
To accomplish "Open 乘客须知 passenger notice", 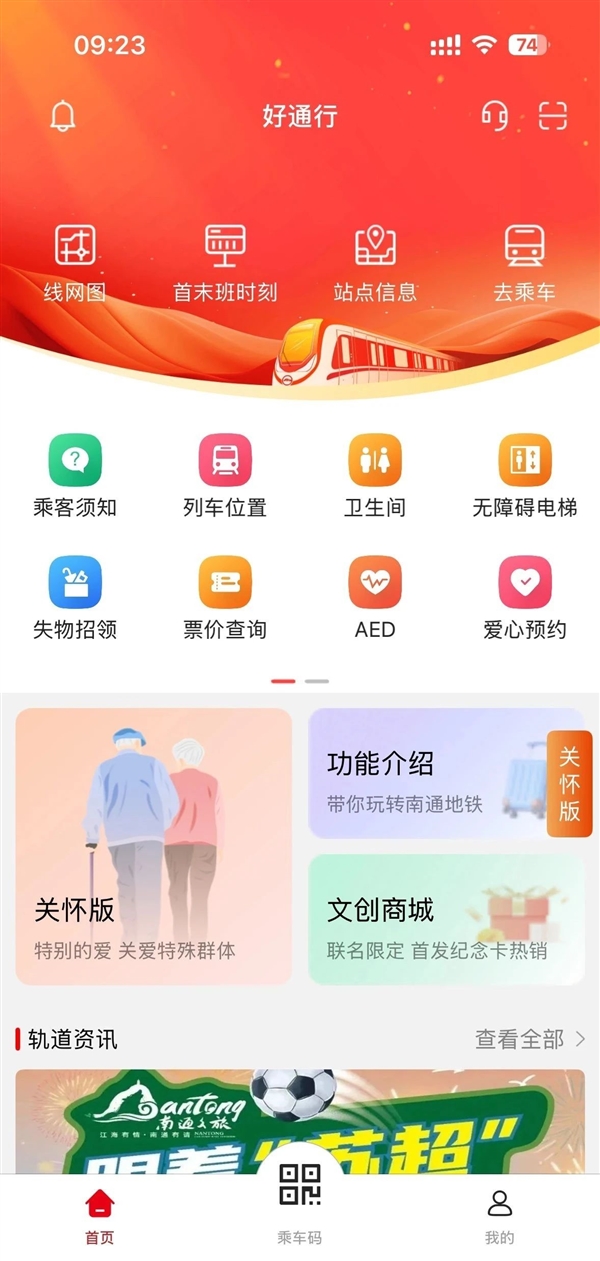I will pyautogui.click(x=75, y=476).
